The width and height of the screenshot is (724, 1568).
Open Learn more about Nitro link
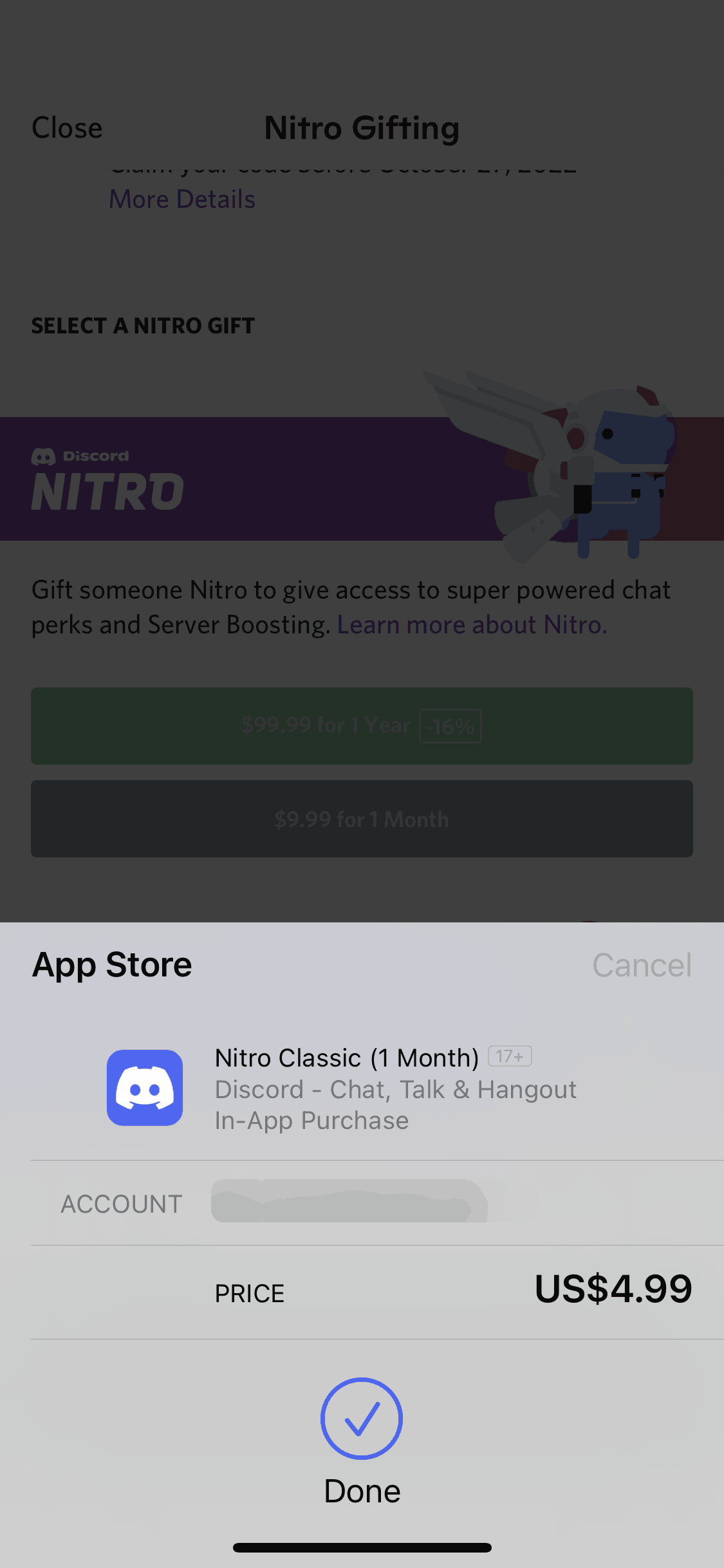click(472, 625)
